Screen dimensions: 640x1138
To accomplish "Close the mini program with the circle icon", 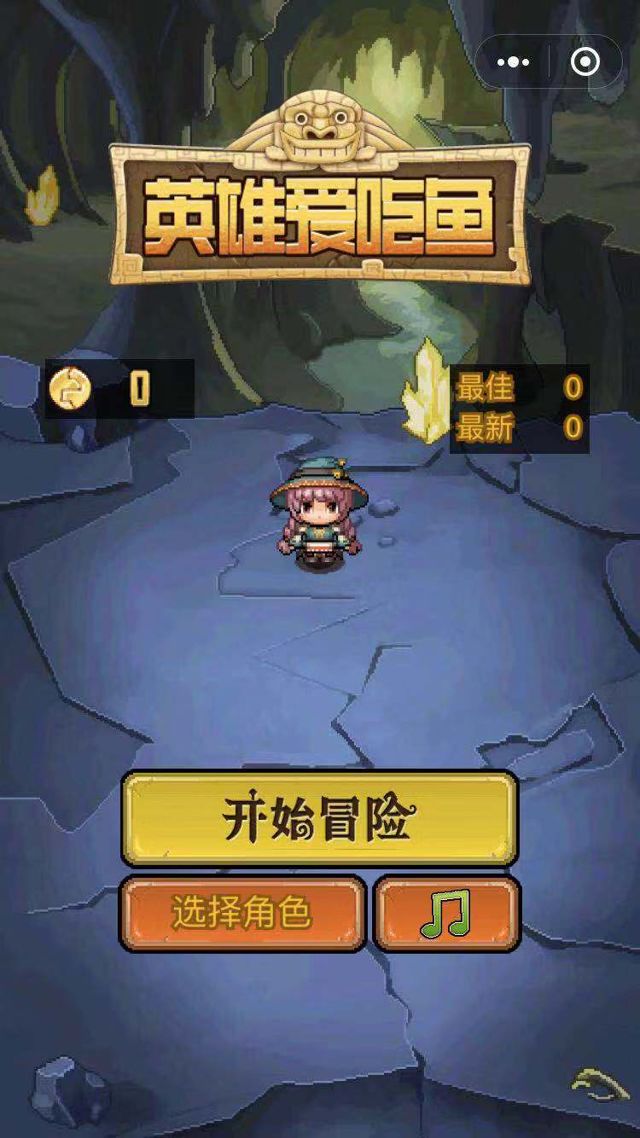I will (x=584, y=62).
